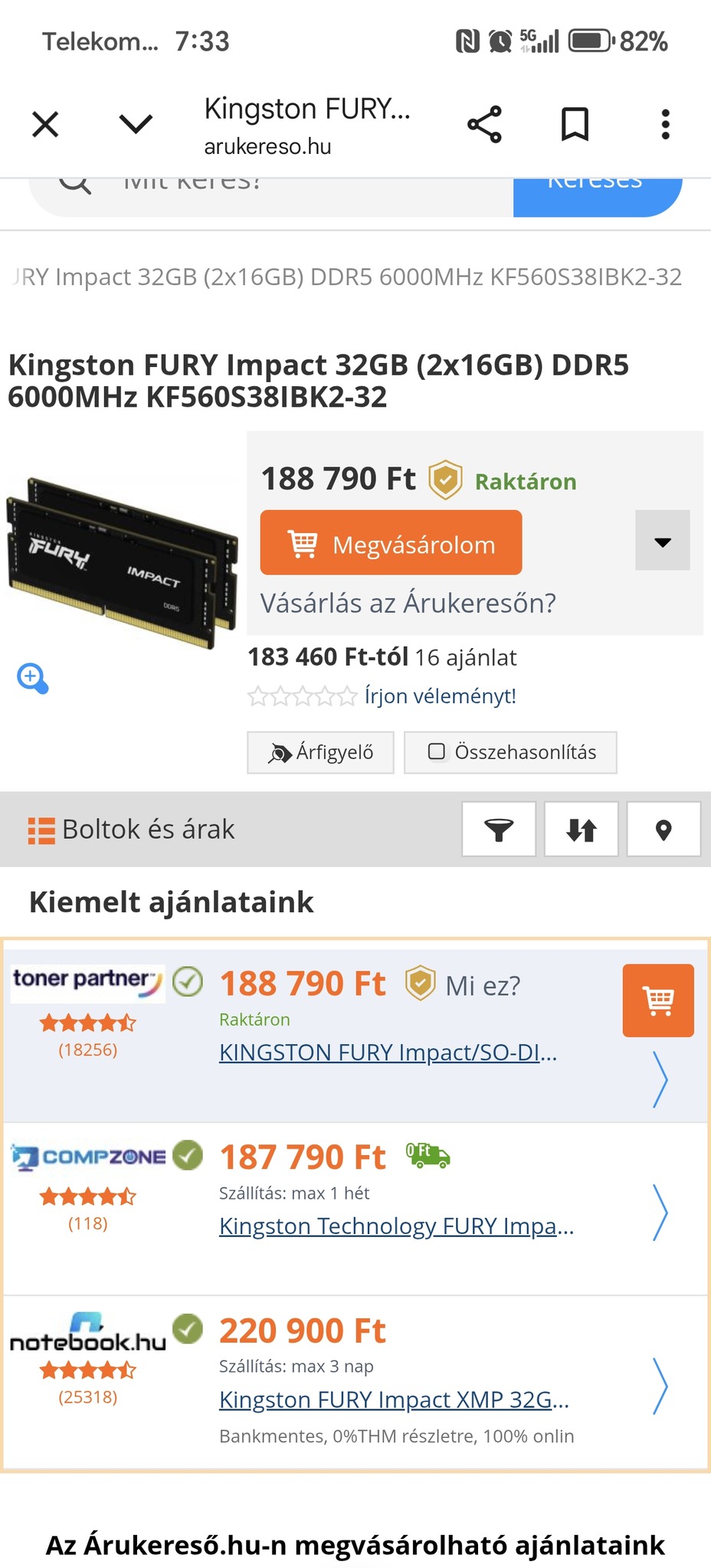Bookmark this page
Screen dimensions: 711x1568
tap(575, 124)
